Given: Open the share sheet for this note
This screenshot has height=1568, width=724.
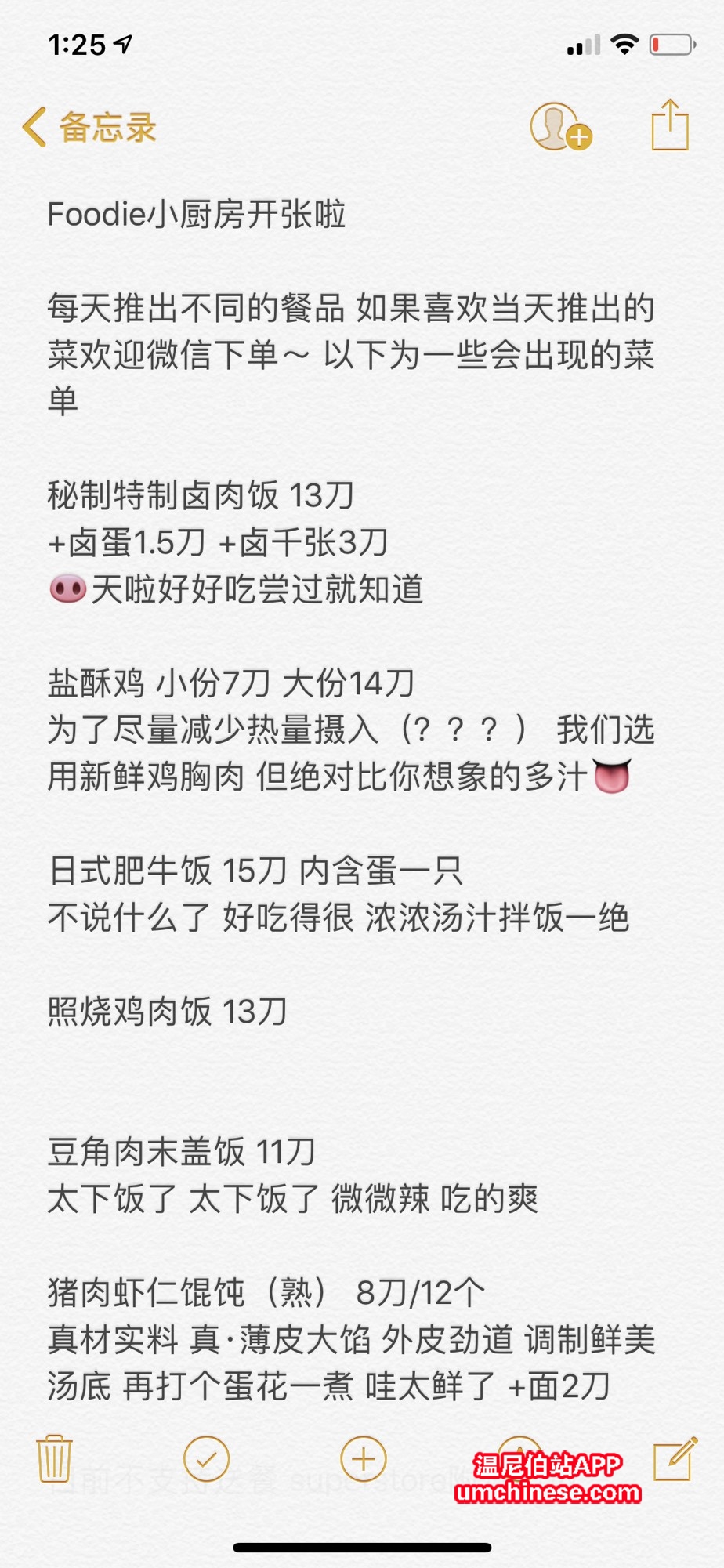Looking at the screenshot, I should (x=670, y=125).
